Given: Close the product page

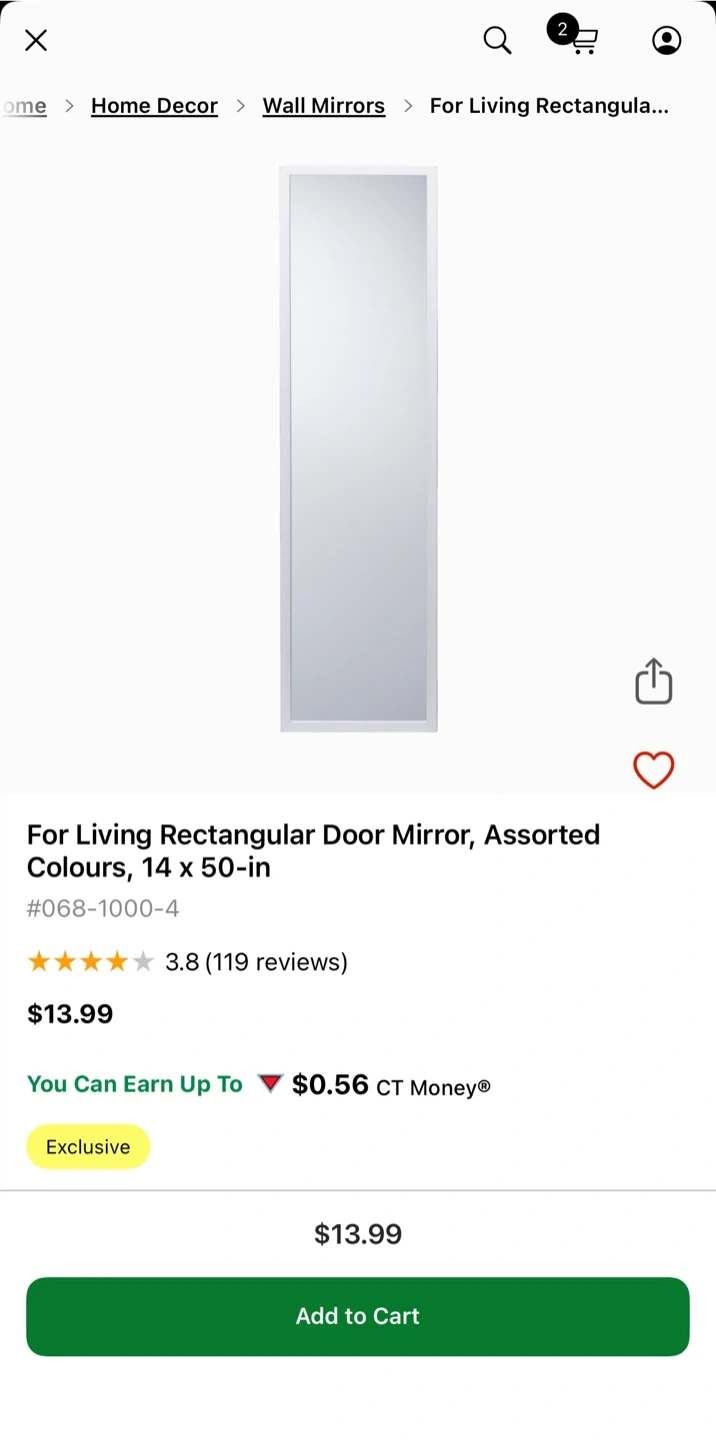Looking at the screenshot, I should pyautogui.click(x=36, y=40).
